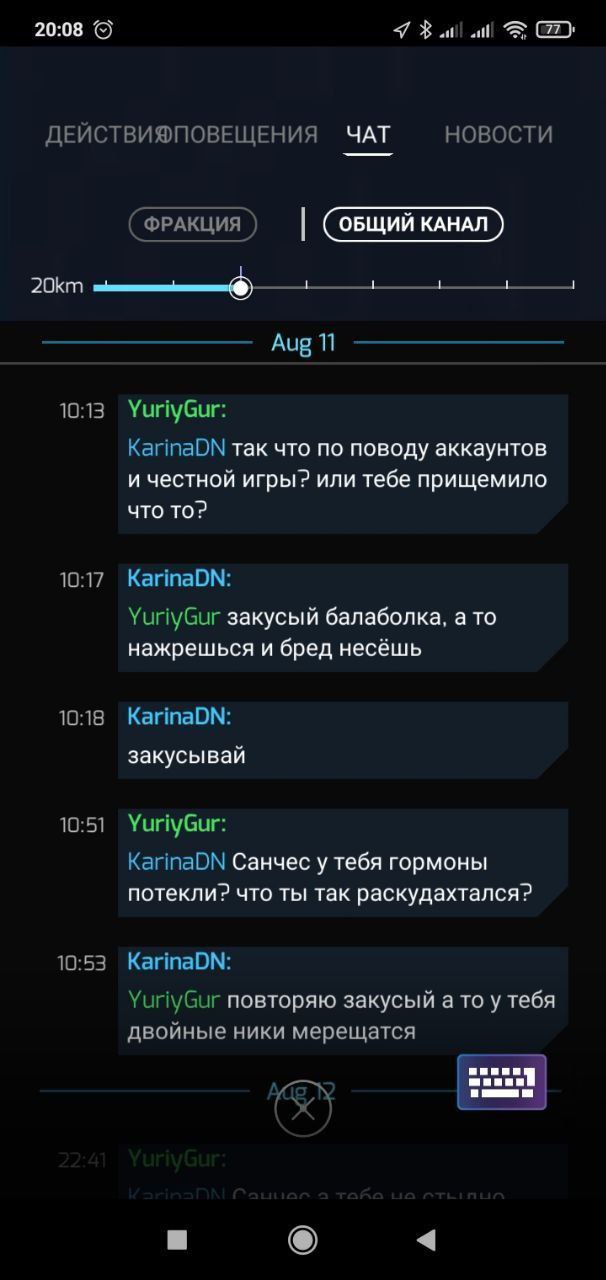The width and height of the screenshot is (606, 1280).
Task: Select ОБЩИЙ КАНАЛ chat channel
Action: coord(413,224)
